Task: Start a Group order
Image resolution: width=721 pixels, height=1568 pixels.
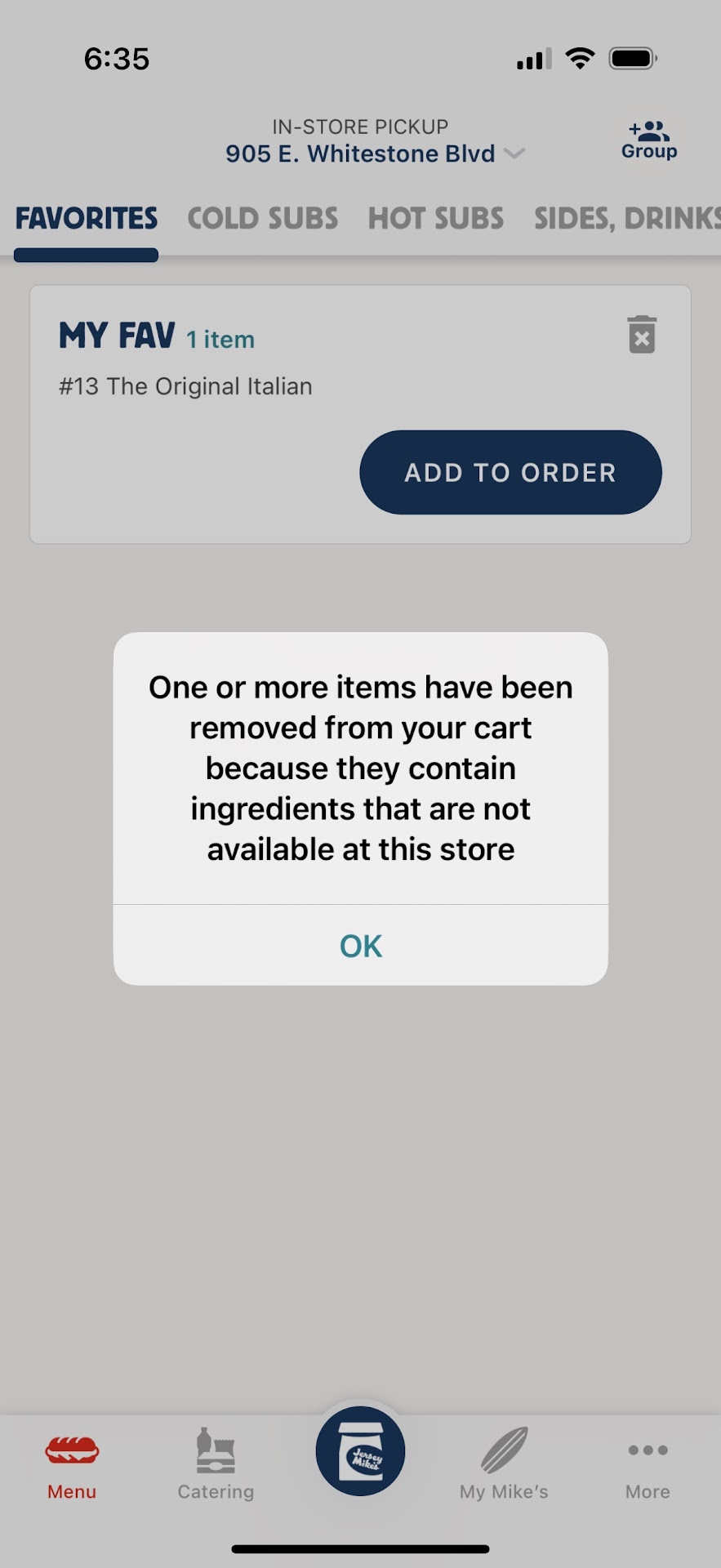Action: coord(649,140)
